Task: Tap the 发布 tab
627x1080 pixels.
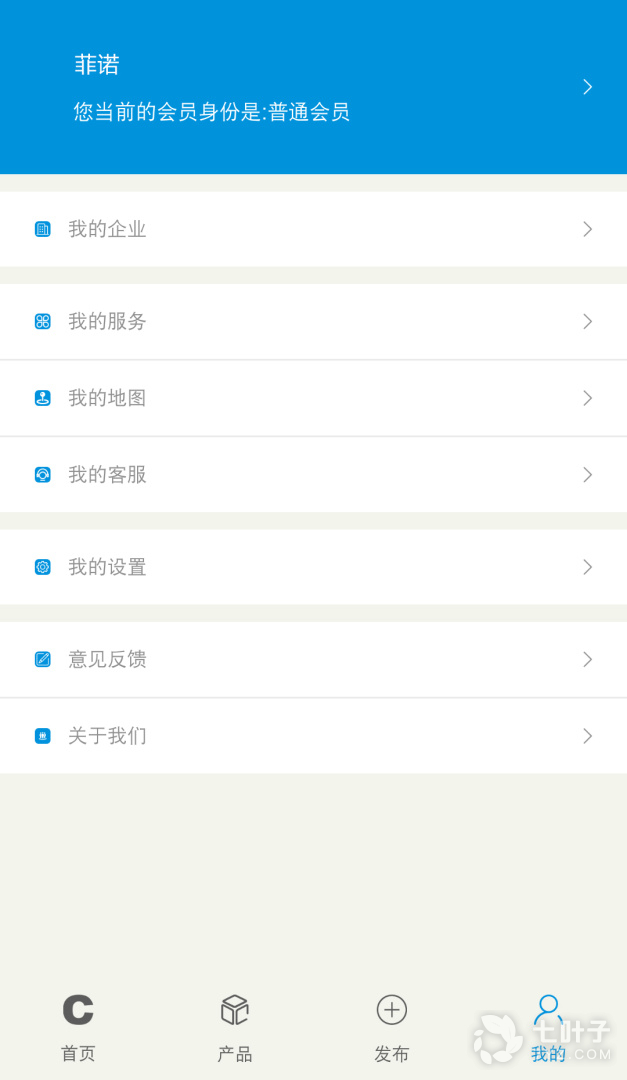Action: coord(391,1028)
